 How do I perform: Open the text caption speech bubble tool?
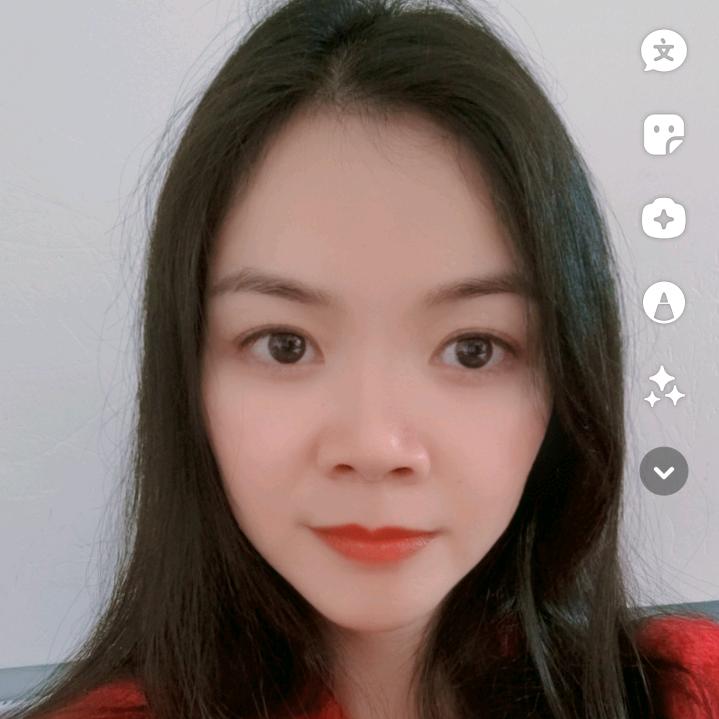(664, 50)
